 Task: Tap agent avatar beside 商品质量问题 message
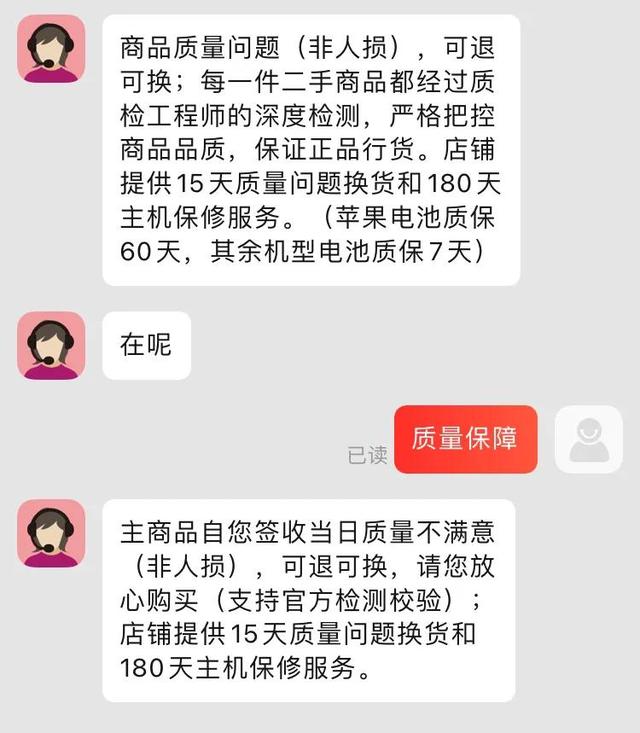point(51,49)
